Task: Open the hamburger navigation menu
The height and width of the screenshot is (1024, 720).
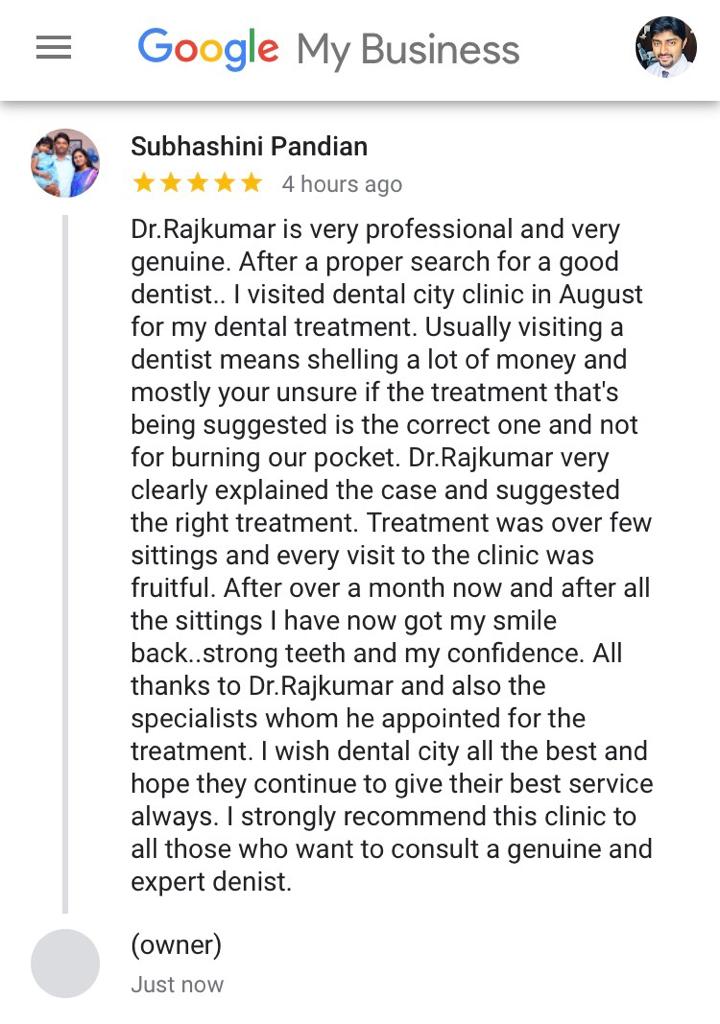Action: (53, 48)
